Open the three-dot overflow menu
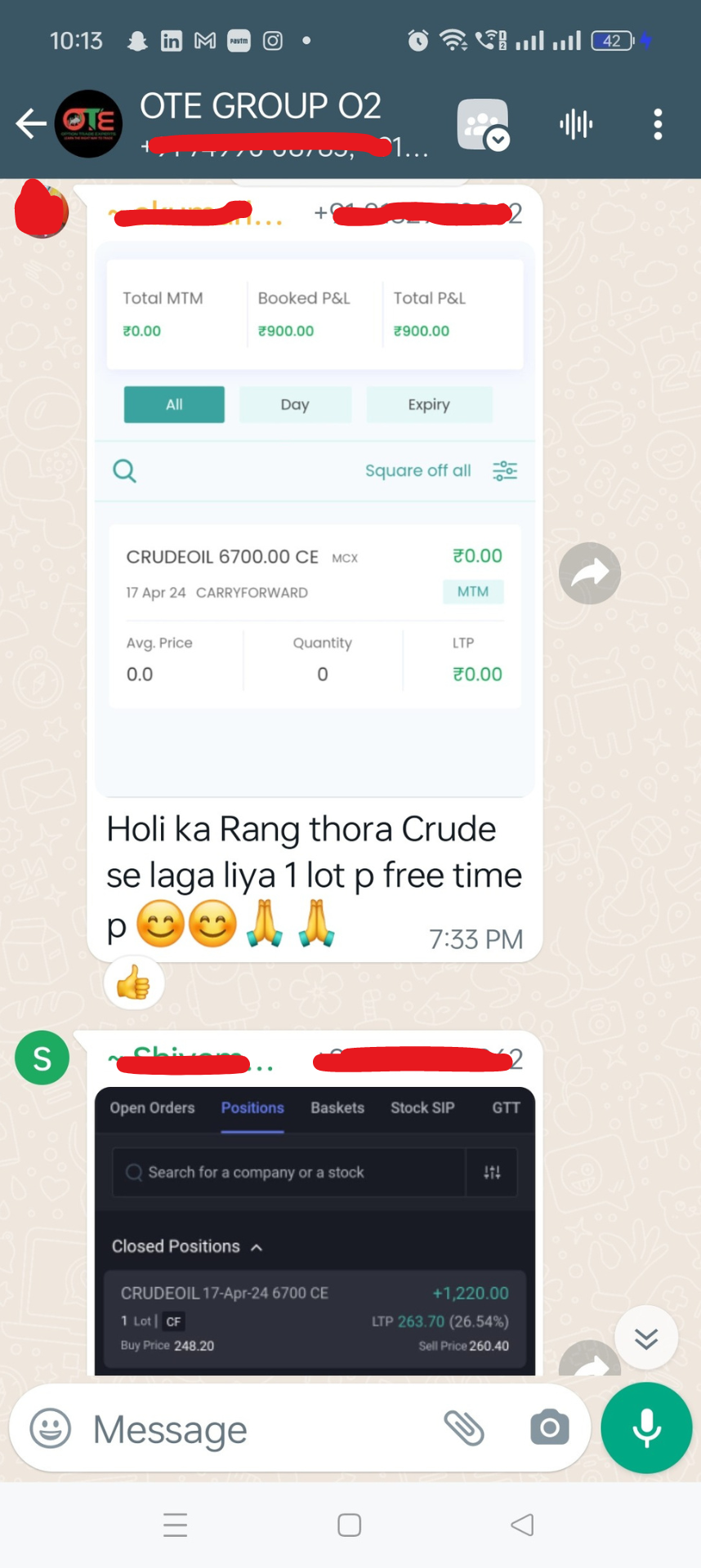The width and height of the screenshot is (701, 1568). tap(658, 124)
